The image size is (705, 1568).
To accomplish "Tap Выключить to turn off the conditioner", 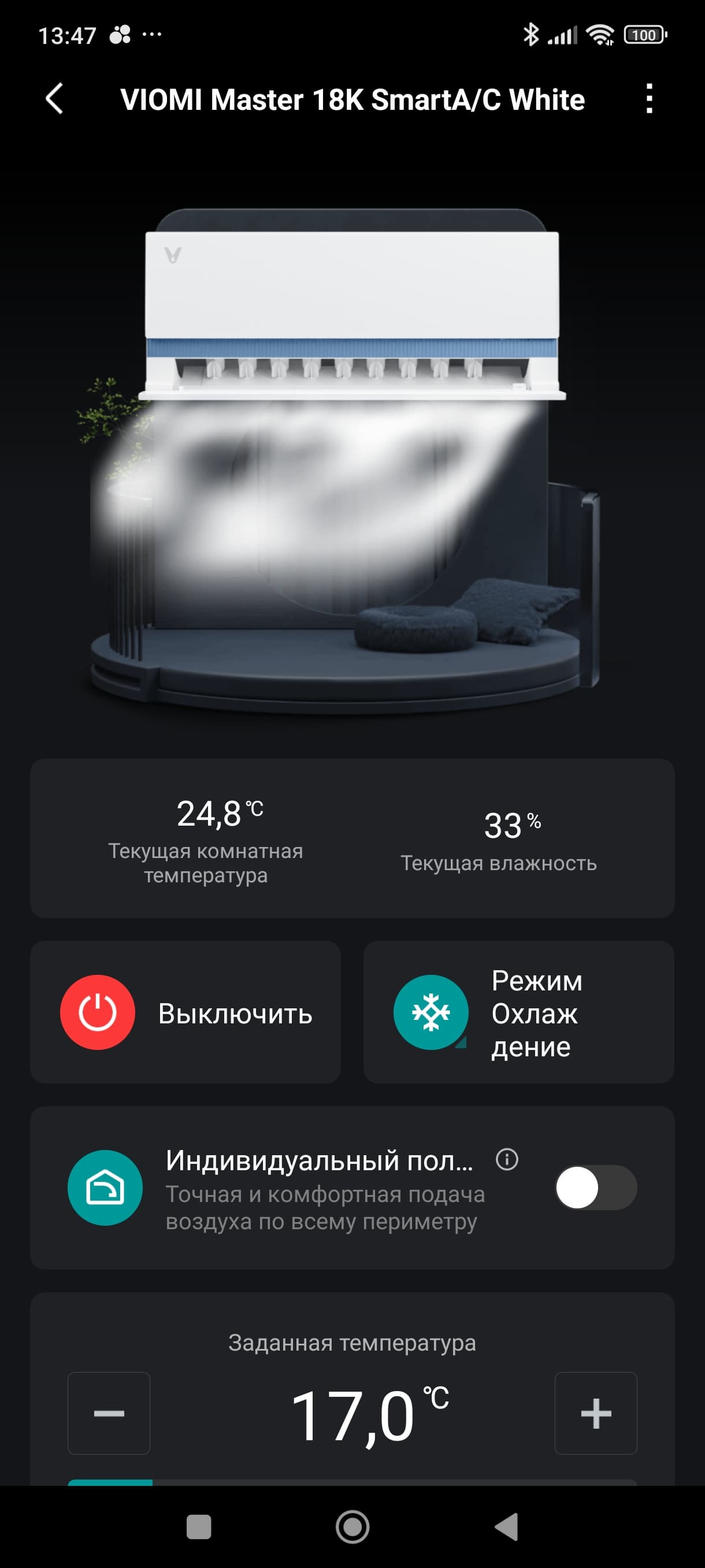I will click(x=185, y=1013).
